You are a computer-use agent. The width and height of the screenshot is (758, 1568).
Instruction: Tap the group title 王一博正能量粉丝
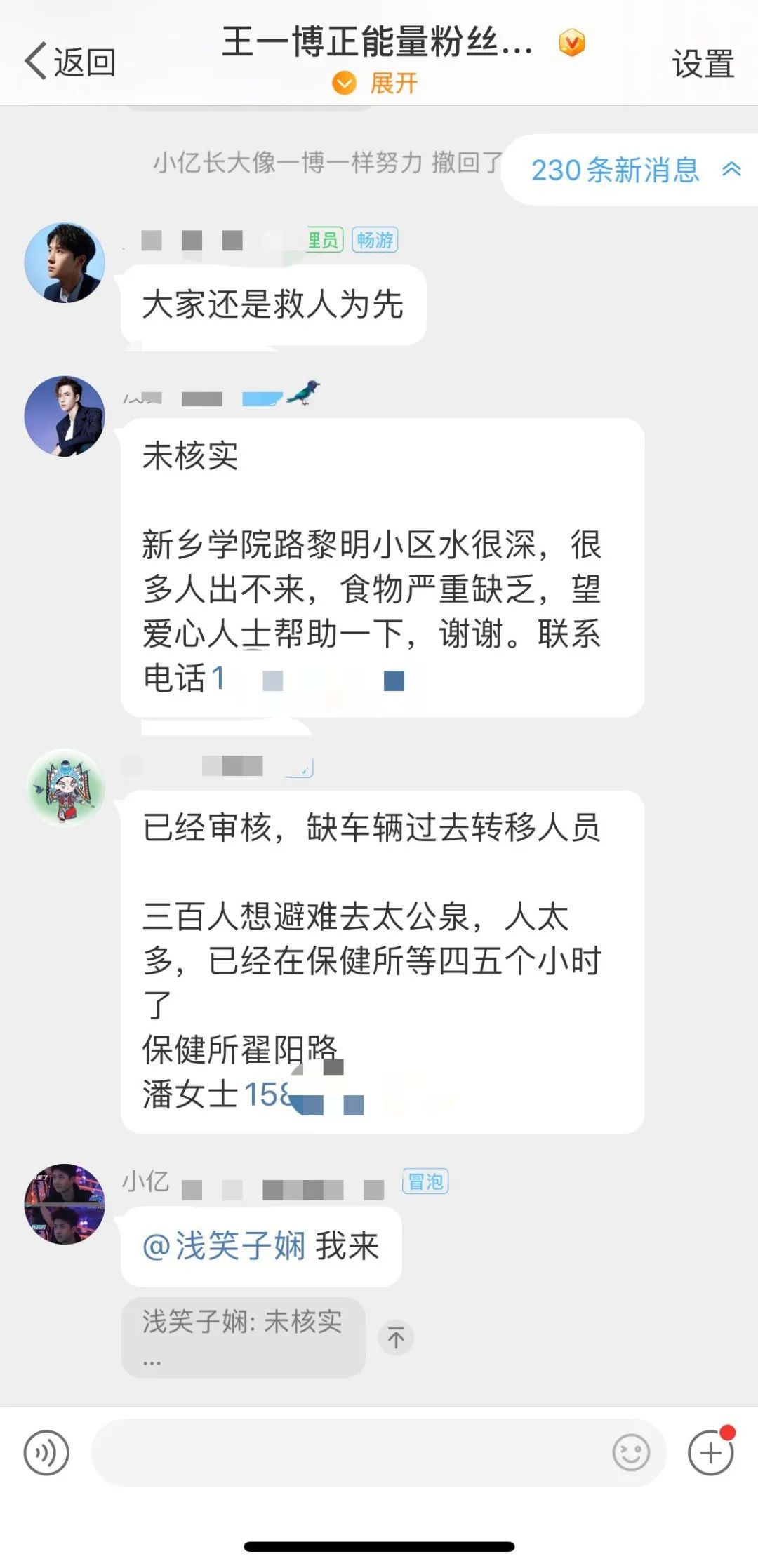375,42
